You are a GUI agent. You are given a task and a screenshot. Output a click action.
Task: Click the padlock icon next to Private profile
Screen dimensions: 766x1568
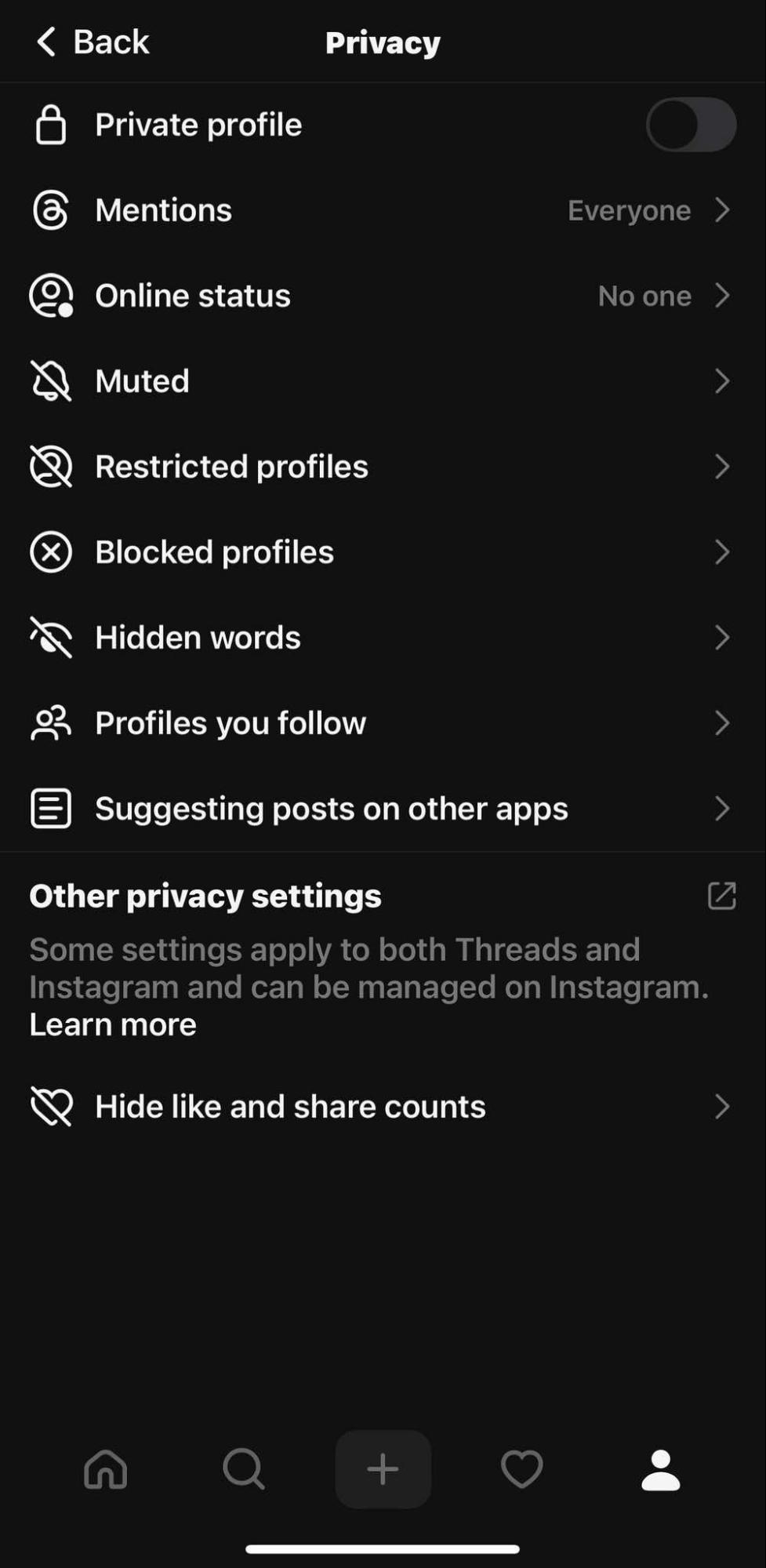point(50,124)
